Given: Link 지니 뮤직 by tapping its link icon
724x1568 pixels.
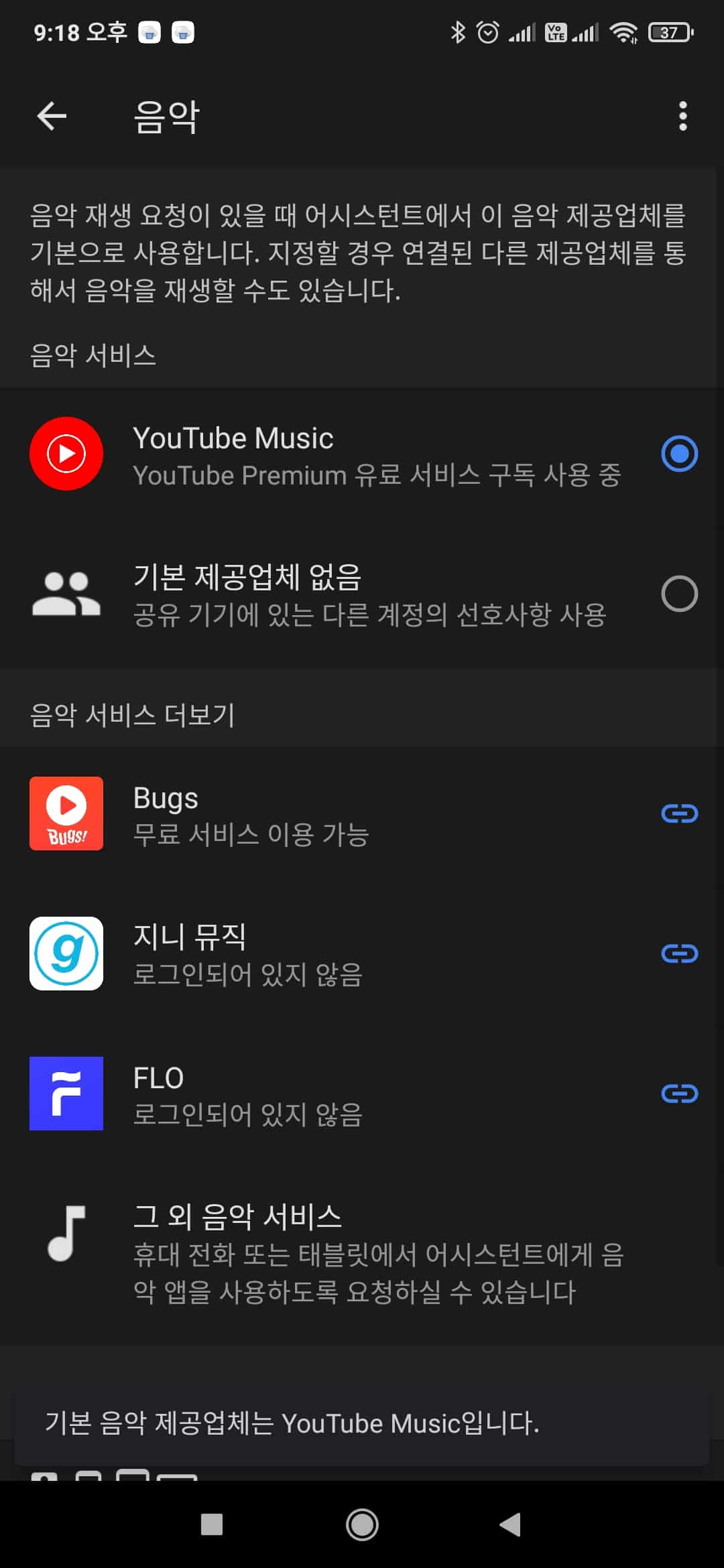Looking at the screenshot, I should click(x=679, y=954).
